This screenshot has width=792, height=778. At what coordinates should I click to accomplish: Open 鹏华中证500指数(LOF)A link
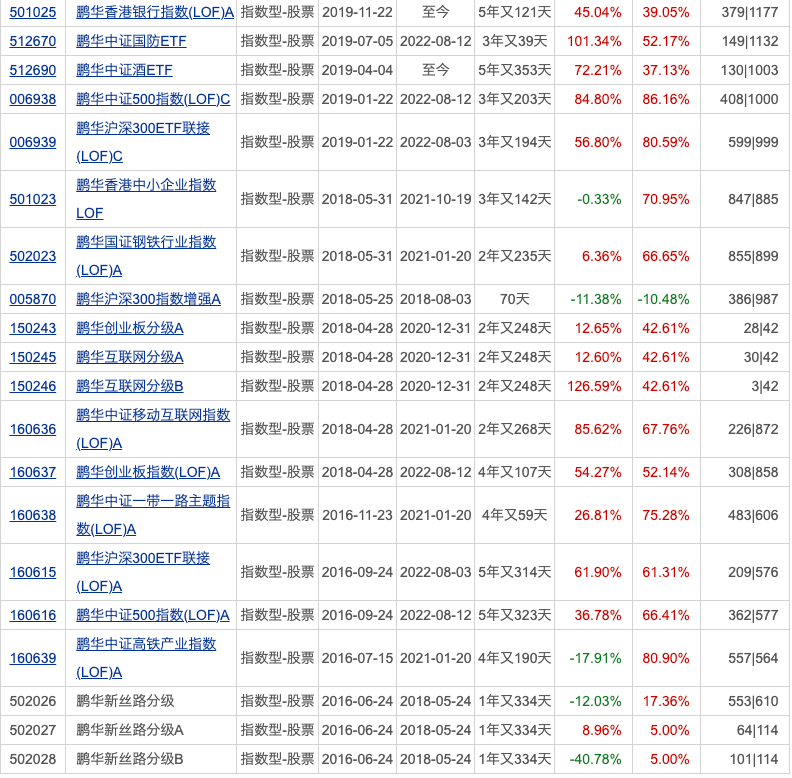point(153,615)
